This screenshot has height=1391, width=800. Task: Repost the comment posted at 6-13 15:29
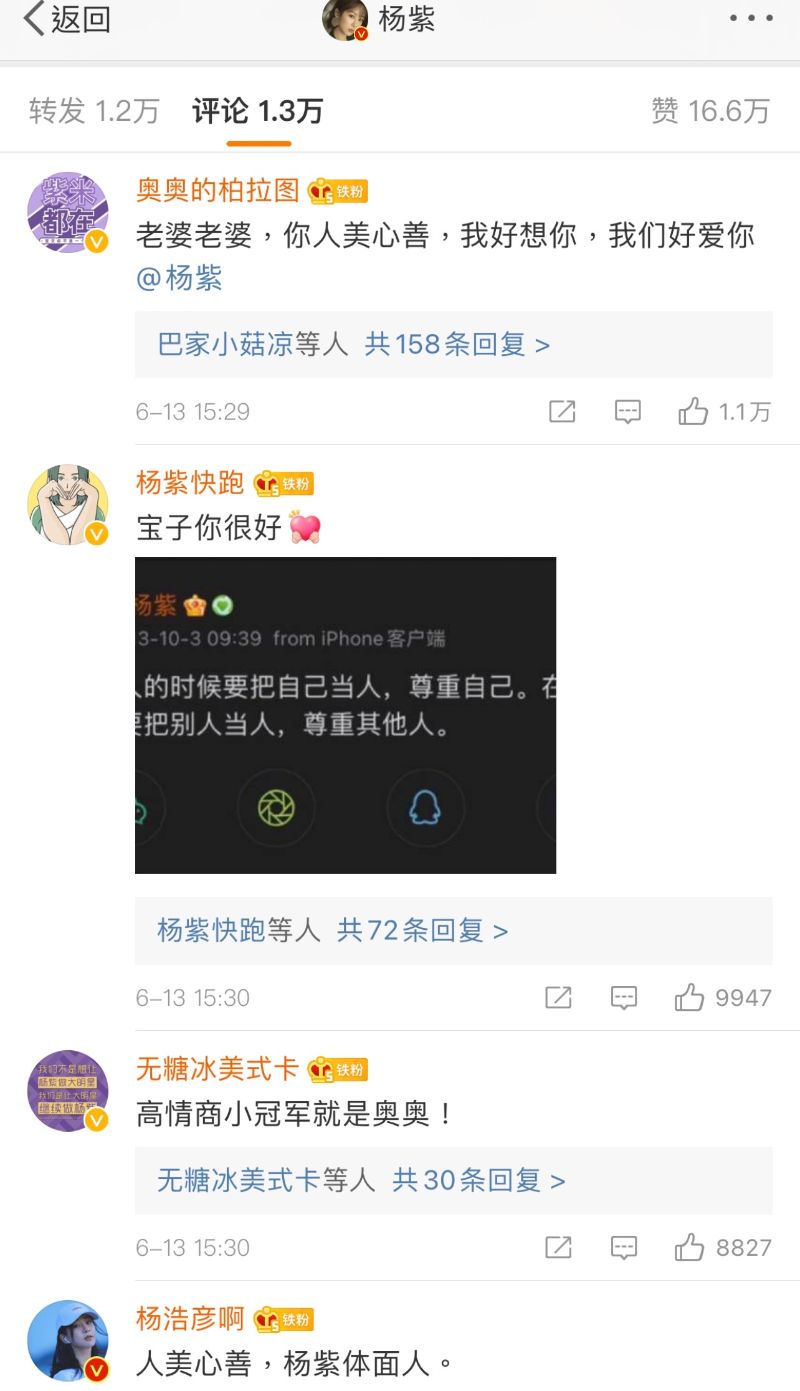pyautogui.click(x=562, y=411)
